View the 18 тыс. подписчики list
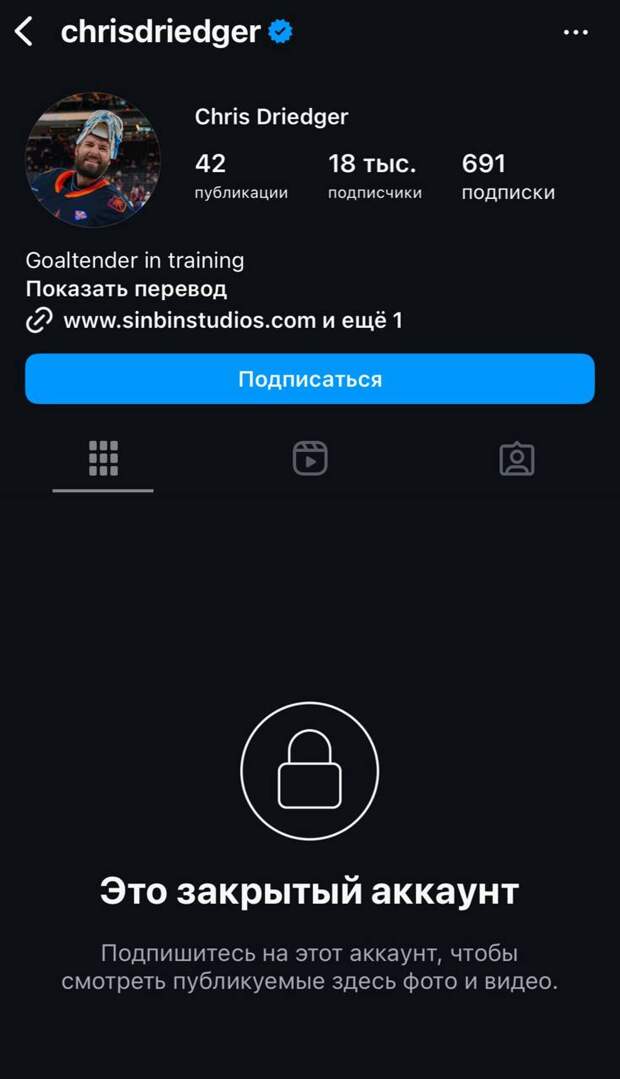The image size is (620, 1079). click(x=374, y=176)
